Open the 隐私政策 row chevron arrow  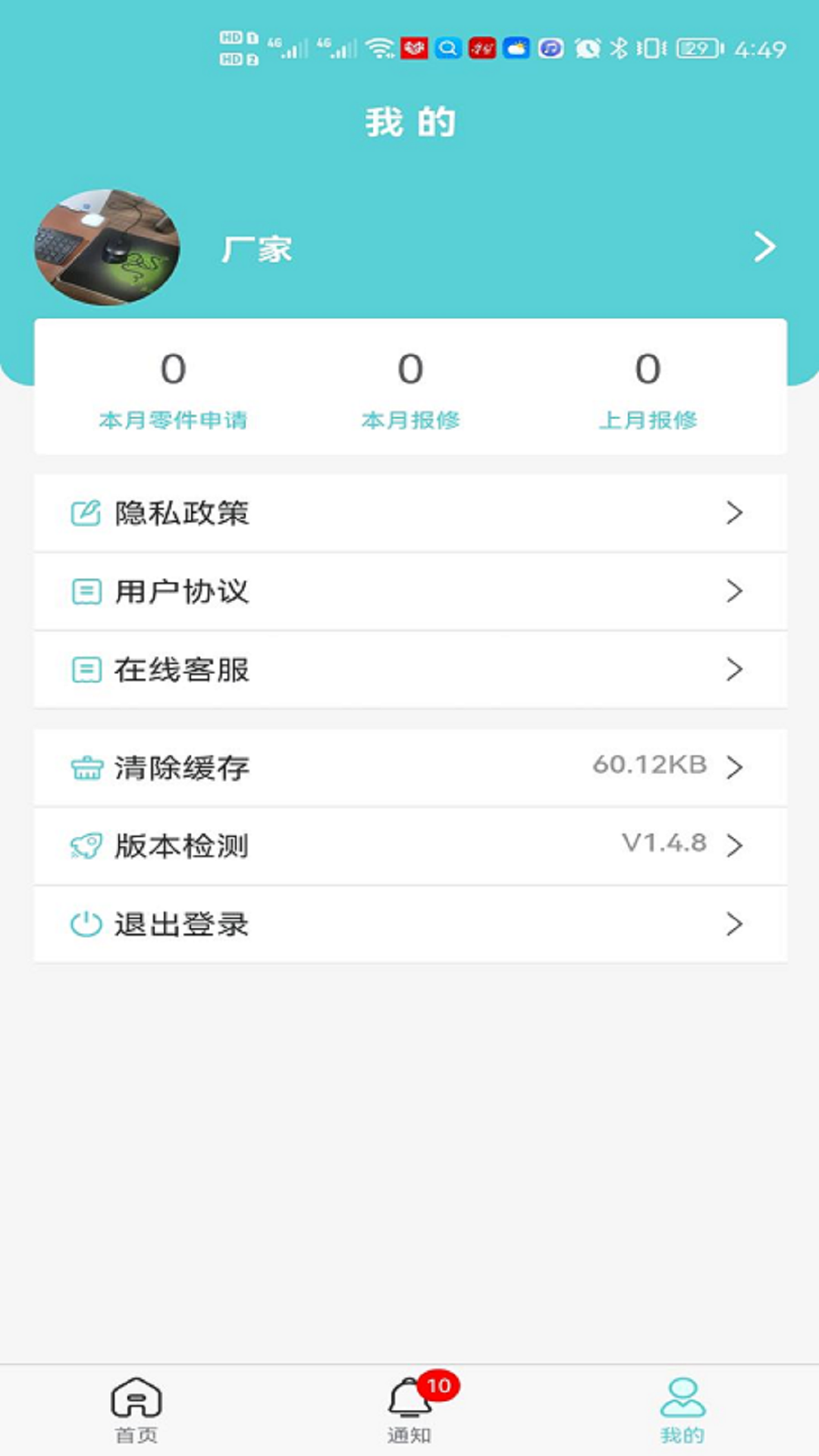(733, 513)
